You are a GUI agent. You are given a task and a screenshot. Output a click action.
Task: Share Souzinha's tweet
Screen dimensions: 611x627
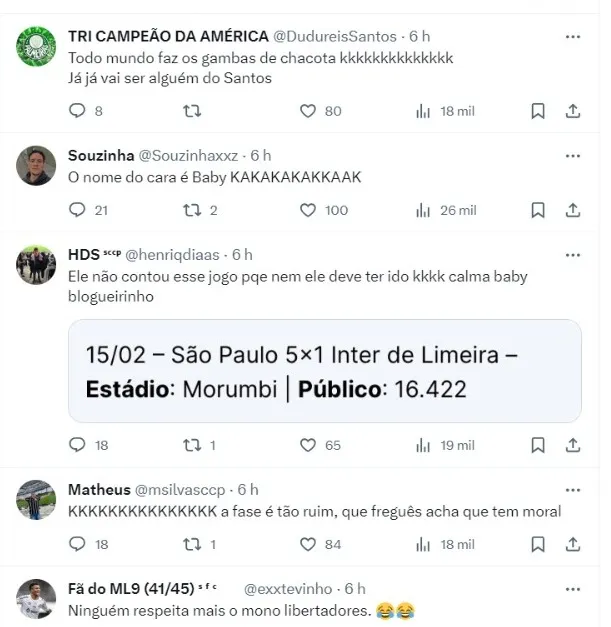[573, 210]
